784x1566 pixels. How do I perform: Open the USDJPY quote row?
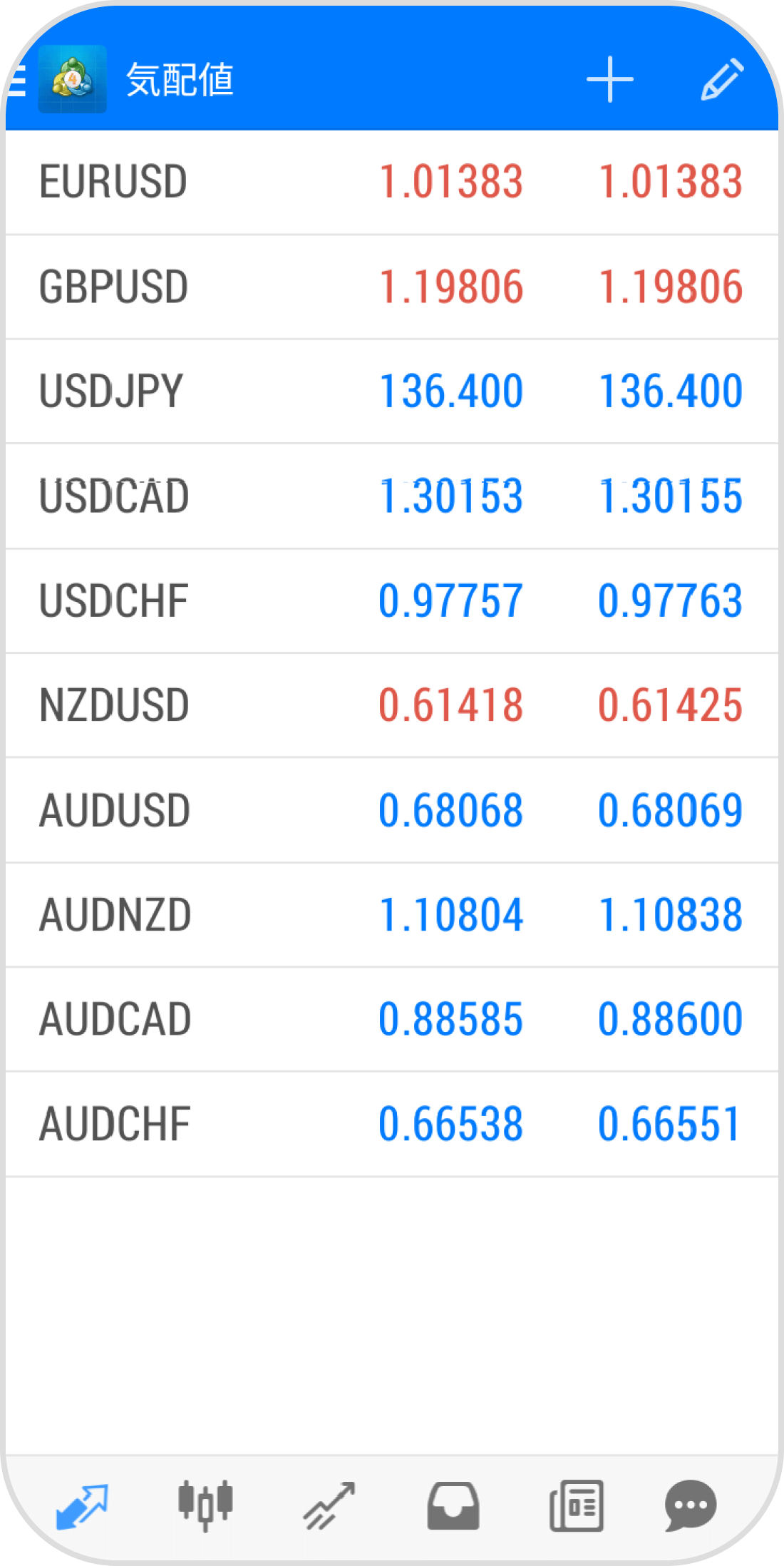pos(392,391)
